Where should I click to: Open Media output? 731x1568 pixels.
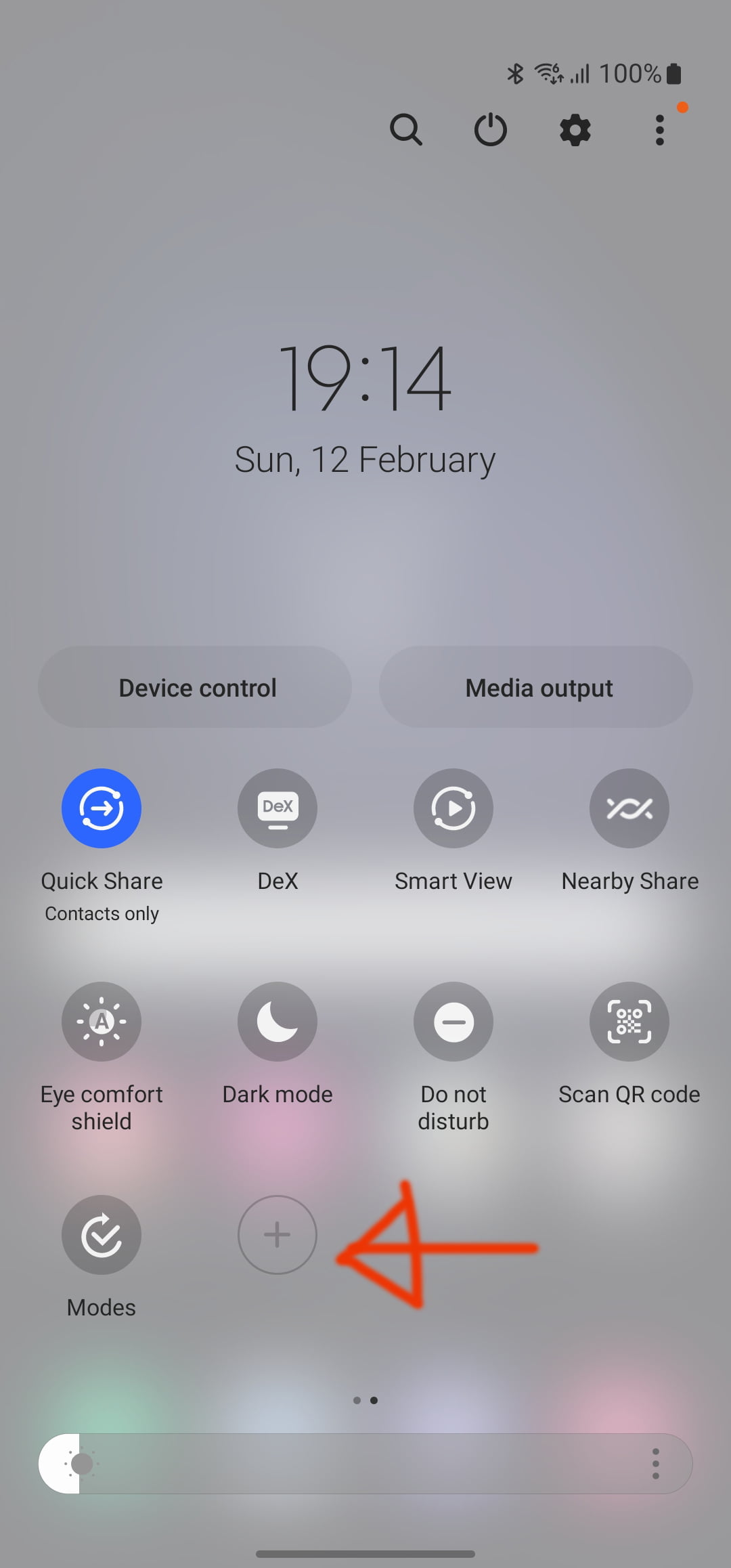coord(536,687)
